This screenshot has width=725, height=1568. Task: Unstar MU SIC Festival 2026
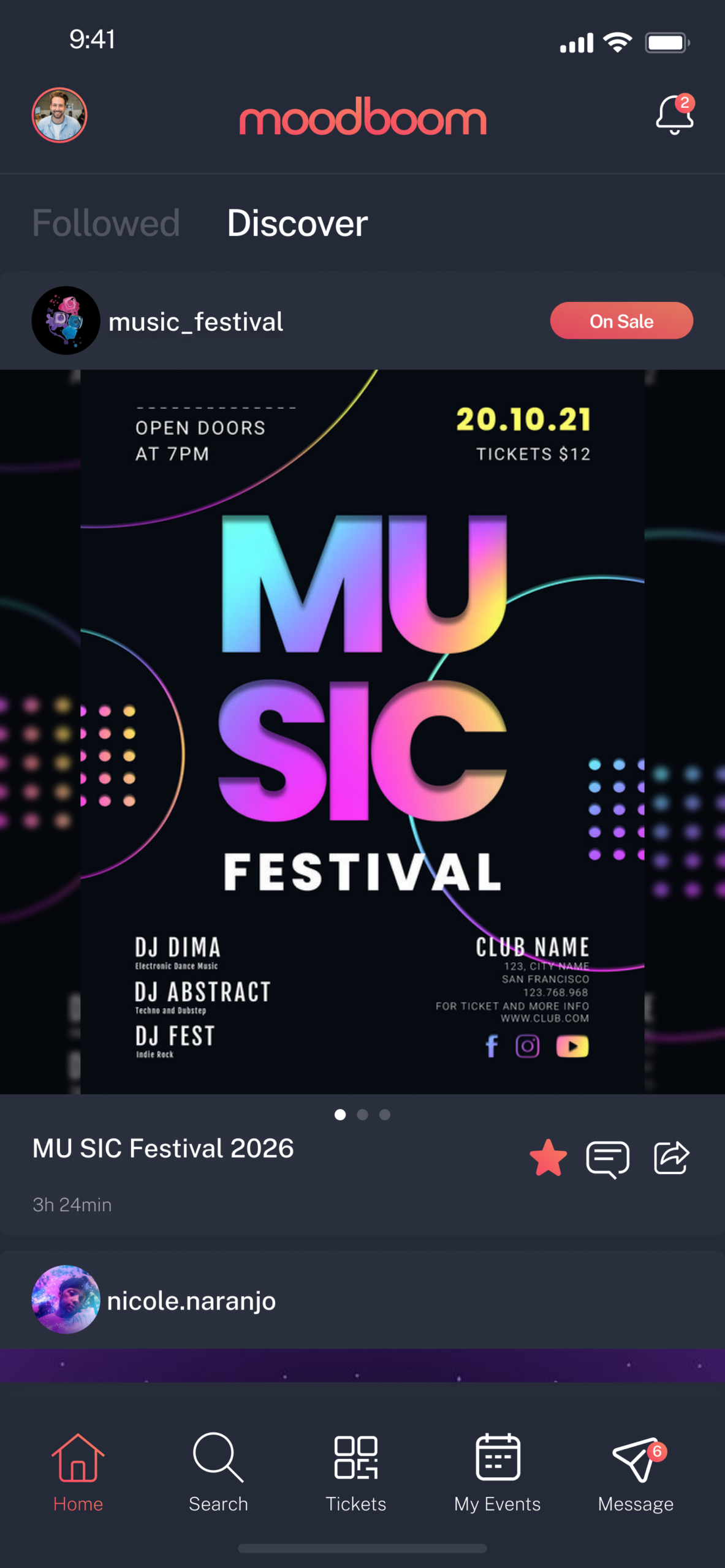click(548, 1158)
